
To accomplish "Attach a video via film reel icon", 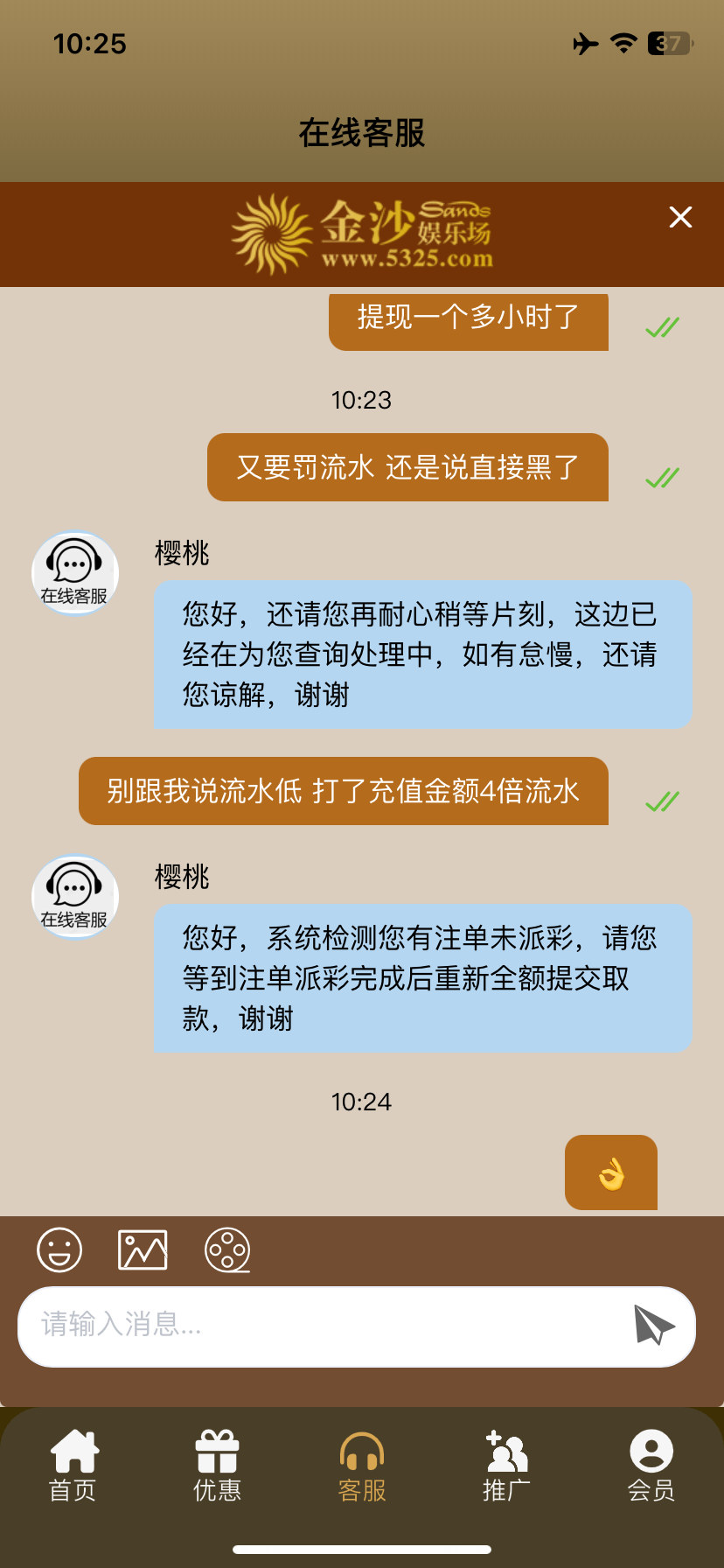I will pos(227,1249).
